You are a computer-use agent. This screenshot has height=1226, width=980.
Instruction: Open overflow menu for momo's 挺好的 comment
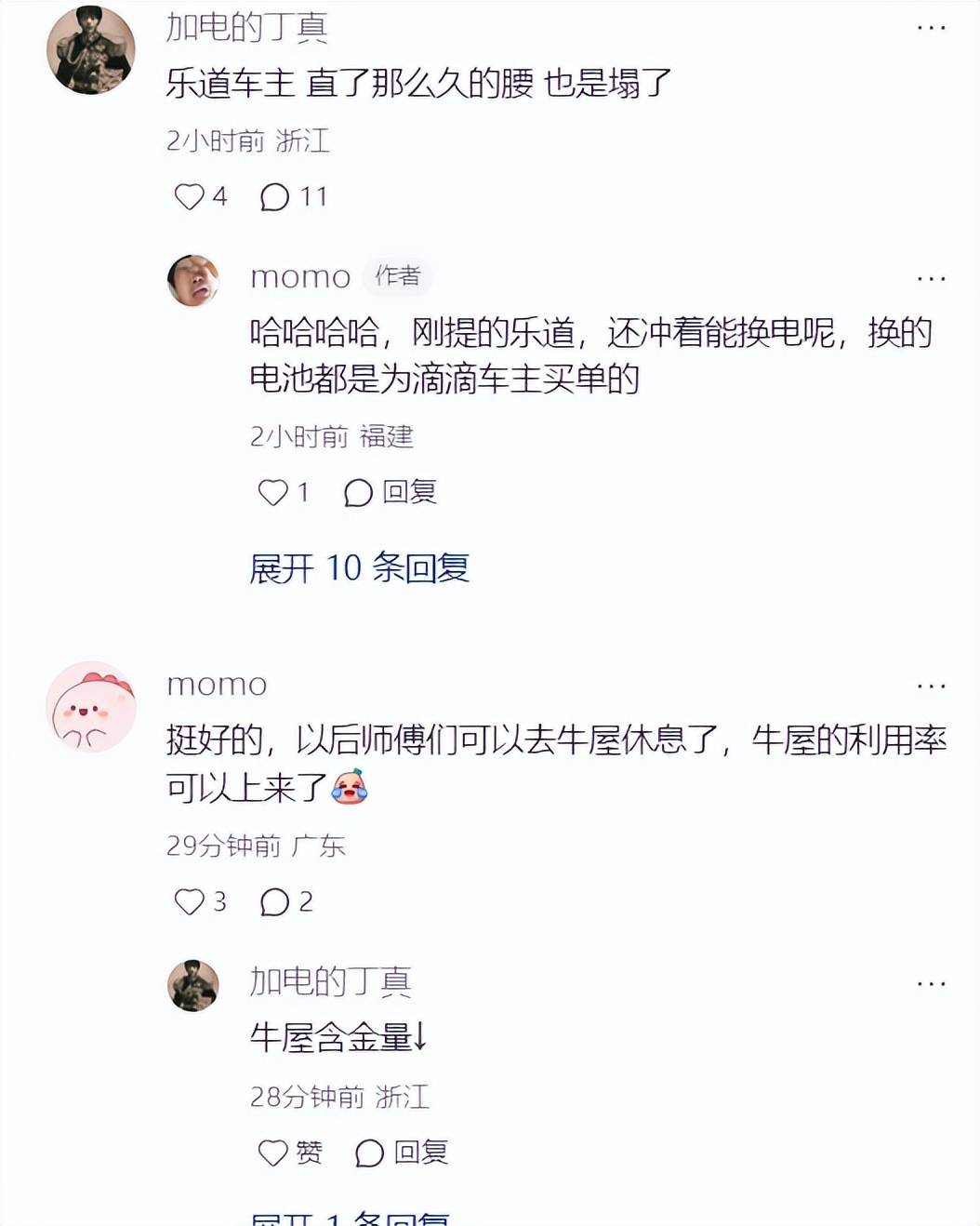[x=931, y=686]
